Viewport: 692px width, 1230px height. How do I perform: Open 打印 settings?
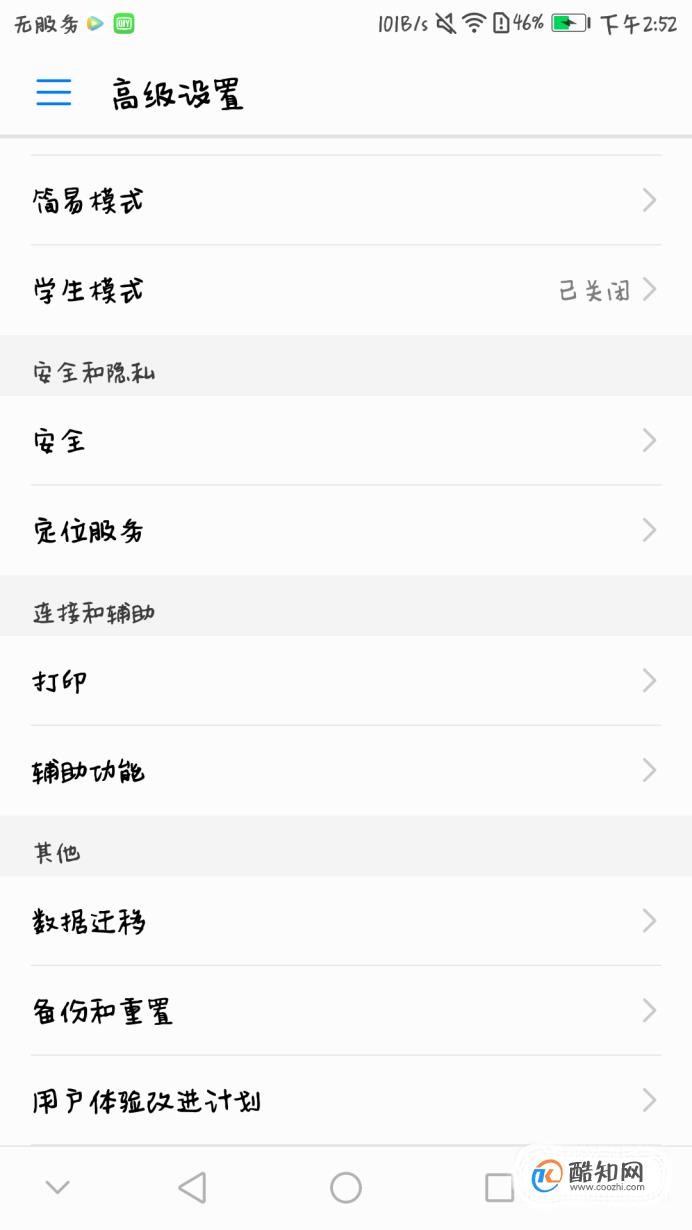(x=346, y=680)
